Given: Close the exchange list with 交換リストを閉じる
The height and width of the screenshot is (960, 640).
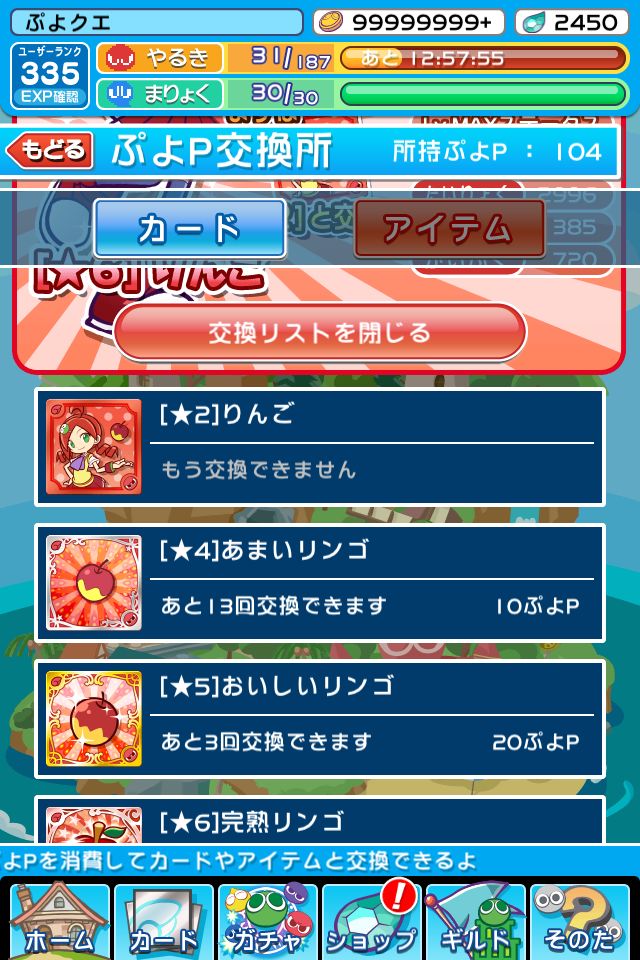Looking at the screenshot, I should (x=319, y=332).
